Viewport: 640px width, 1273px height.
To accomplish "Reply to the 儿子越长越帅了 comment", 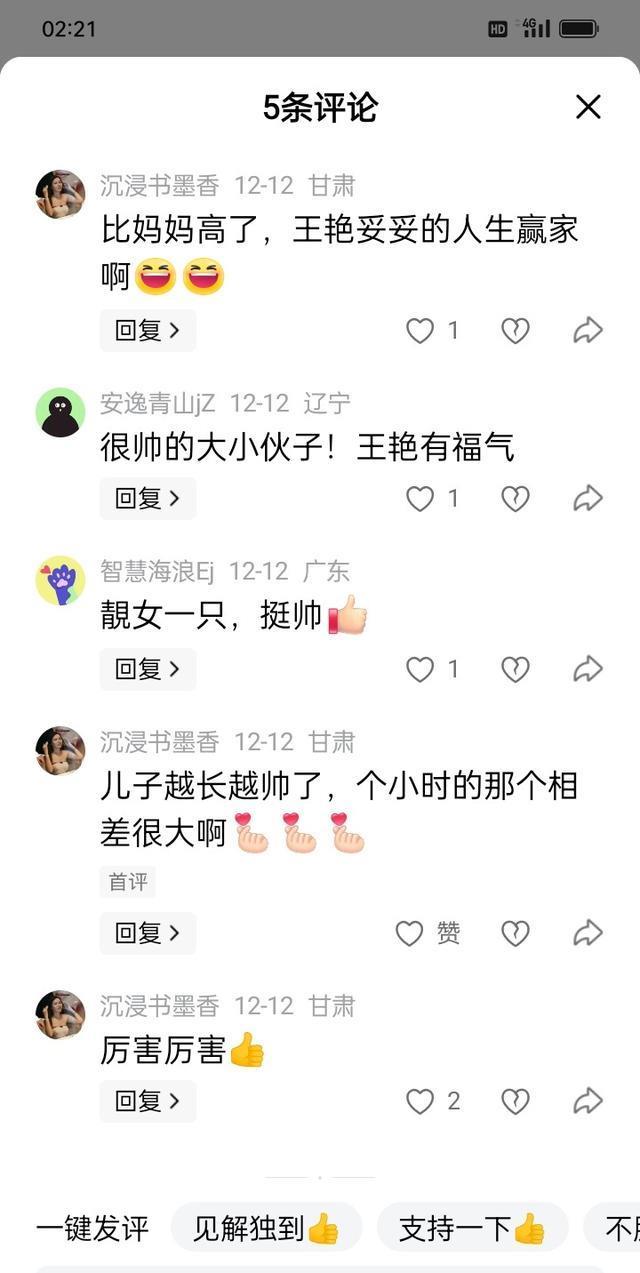I will click(147, 933).
